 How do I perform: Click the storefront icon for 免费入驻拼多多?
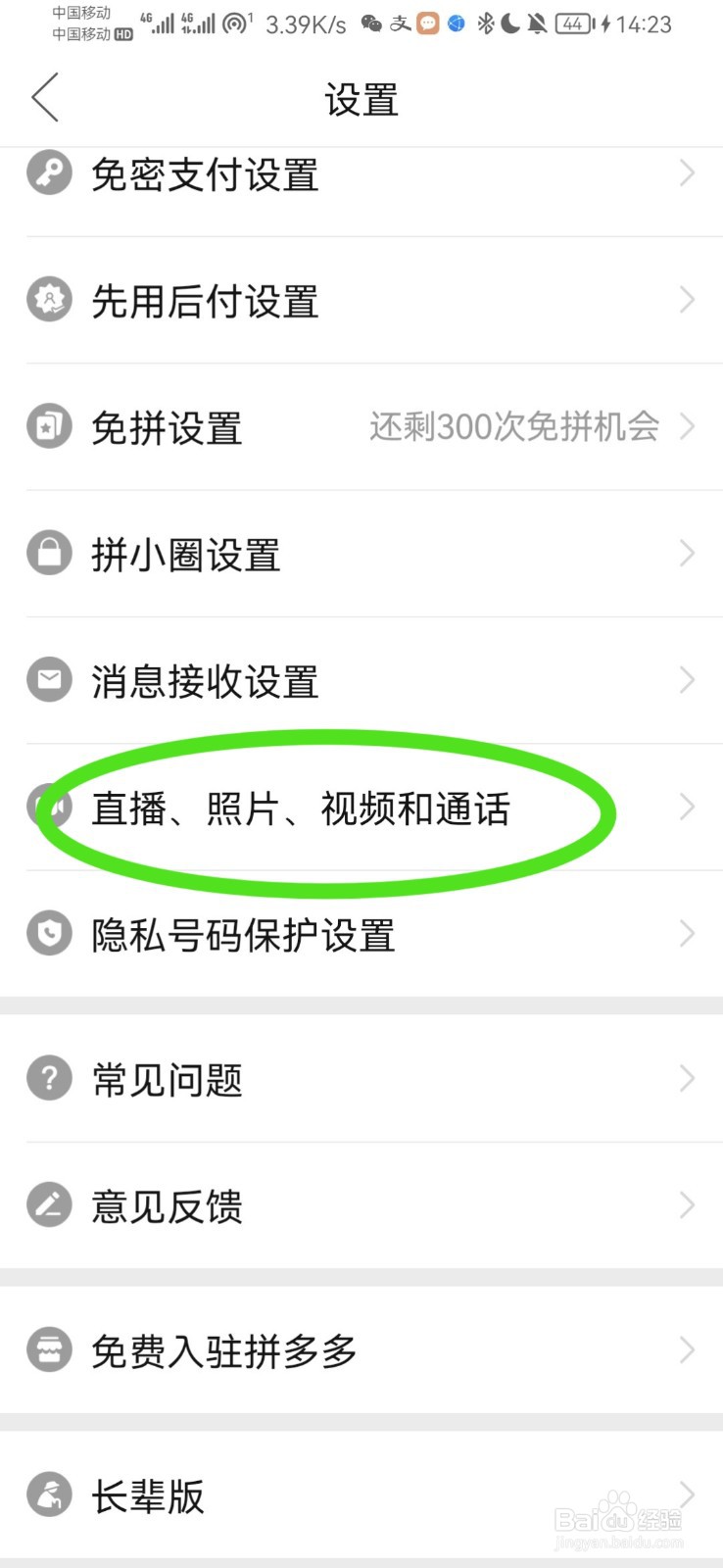coord(49,1349)
